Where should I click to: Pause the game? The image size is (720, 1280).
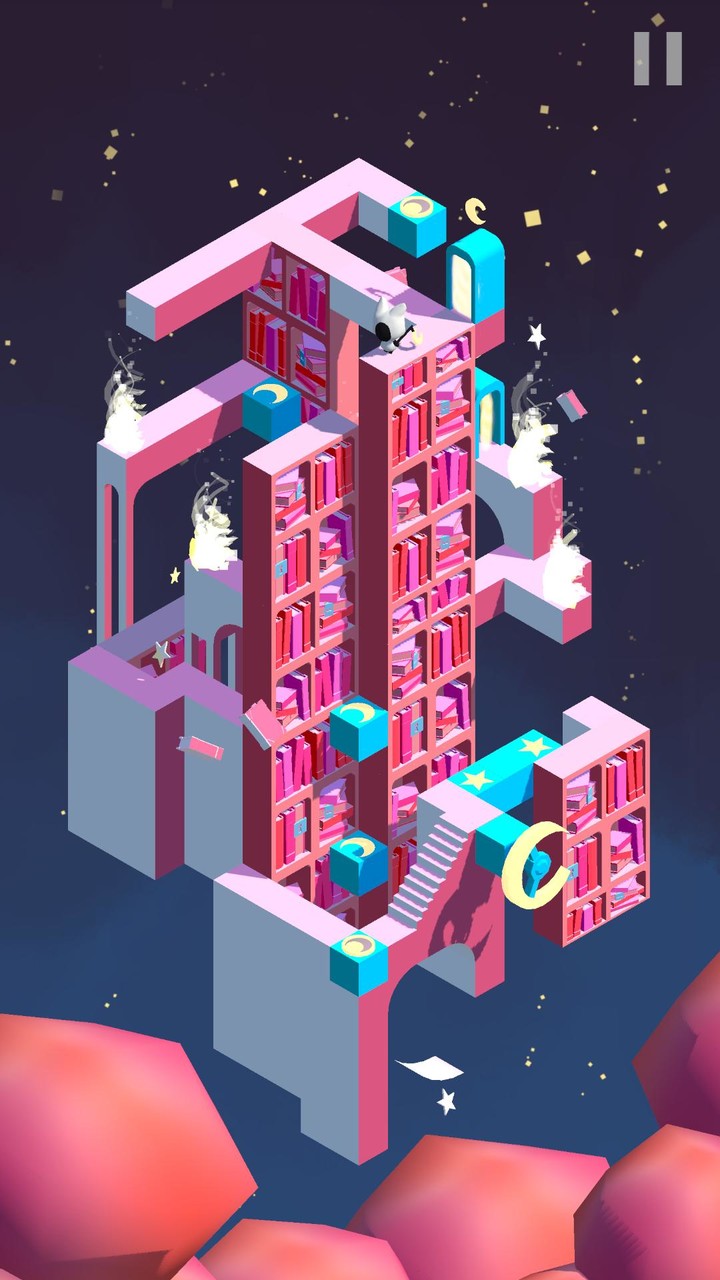[x=658, y=58]
